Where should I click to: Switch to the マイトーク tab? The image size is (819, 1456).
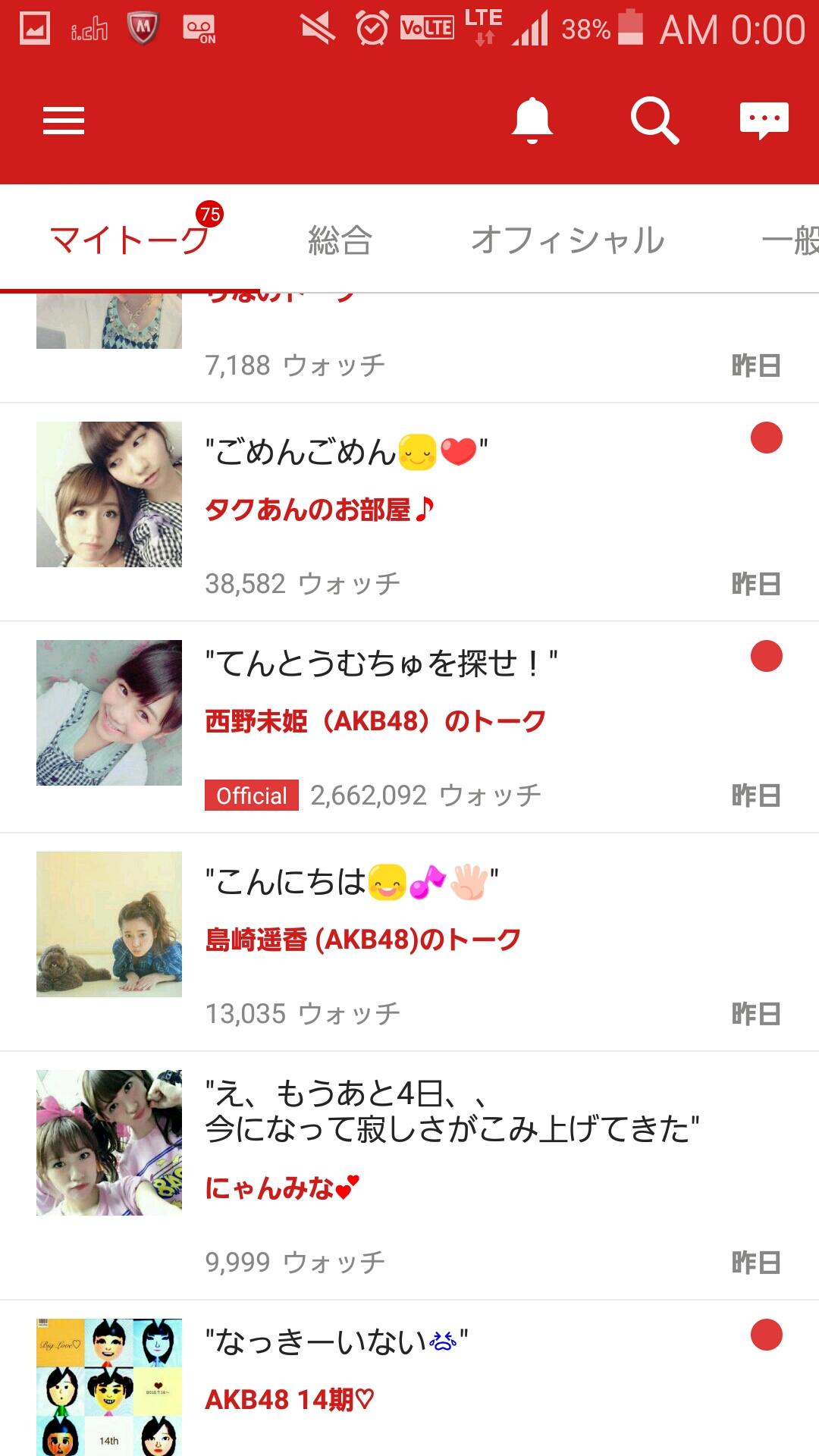coord(130,240)
